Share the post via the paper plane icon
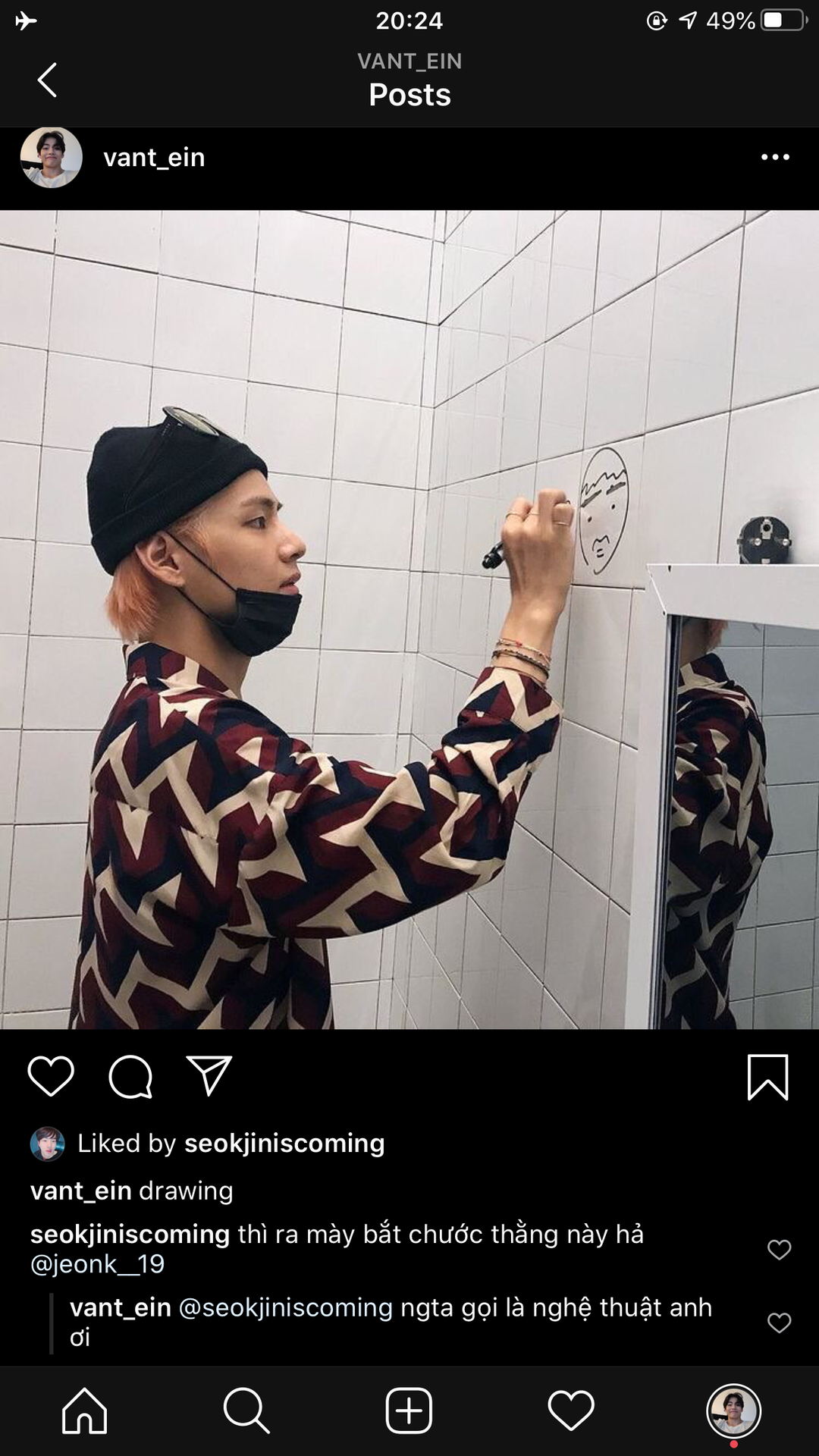The height and width of the screenshot is (1456, 819). coord(209,1075)
